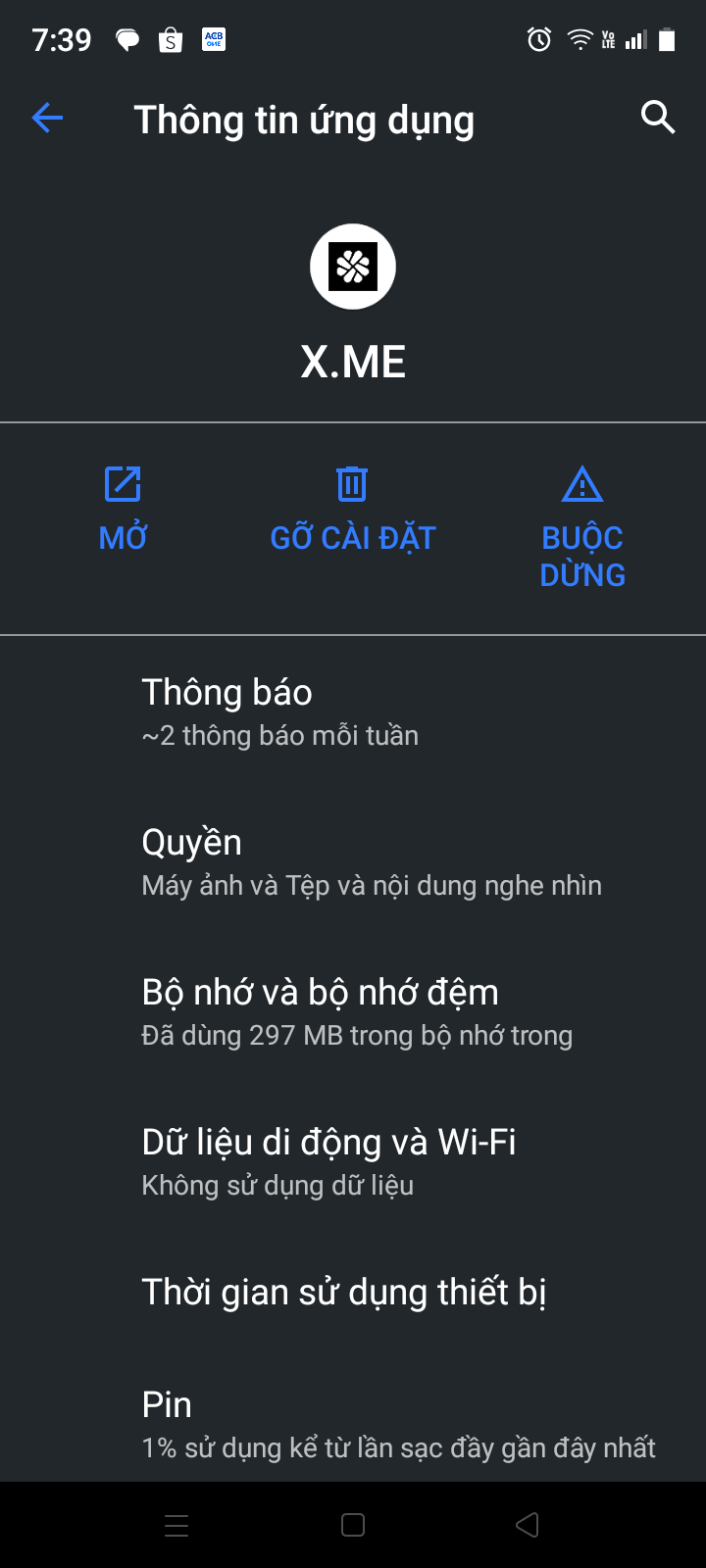Open Thông báo notification settings
Image resolution: width=706 pixels, height=1568 pixels.
click(353, 710)
